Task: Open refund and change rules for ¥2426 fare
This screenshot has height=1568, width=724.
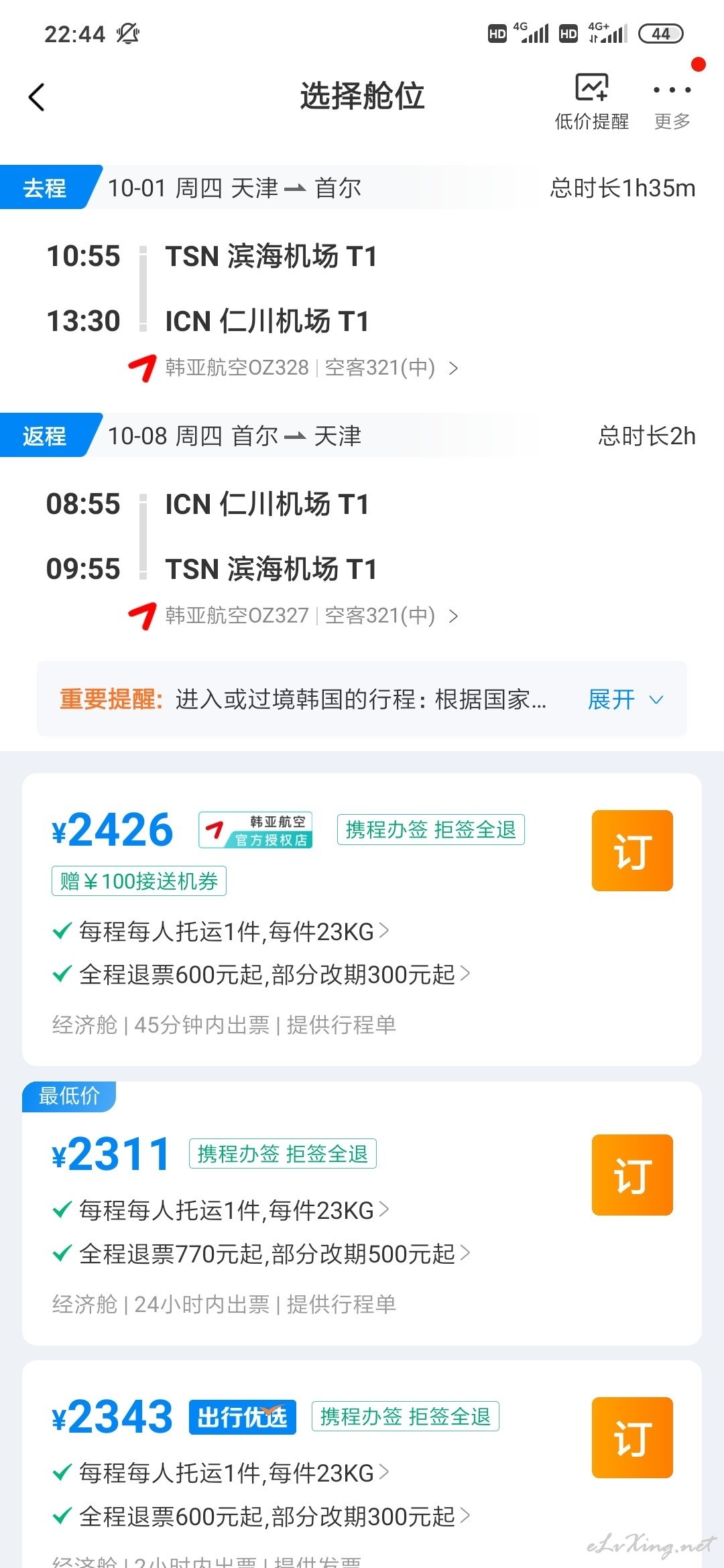Action: pos(261,974)
